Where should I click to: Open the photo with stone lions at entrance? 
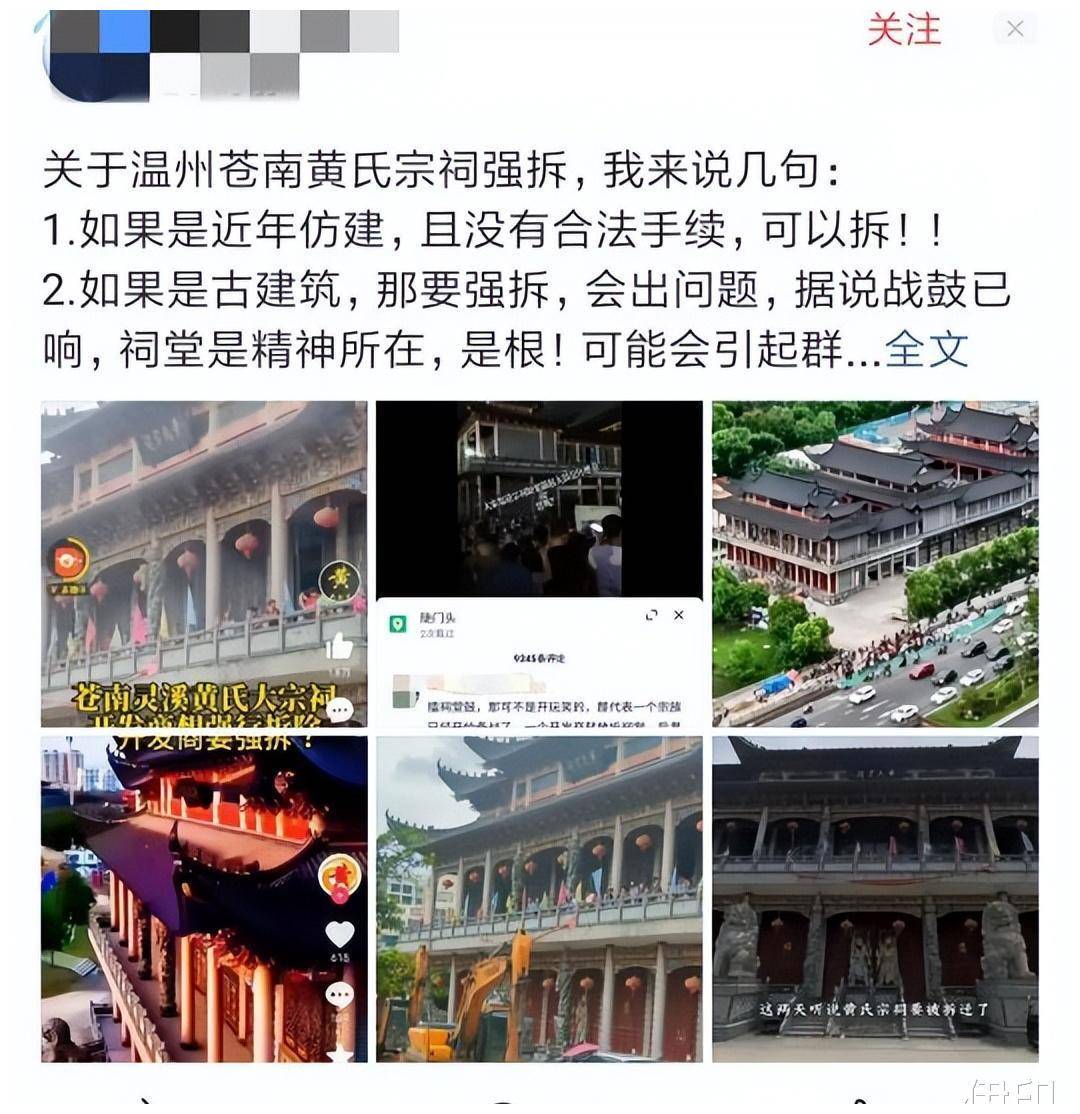[x=874, y=899]
